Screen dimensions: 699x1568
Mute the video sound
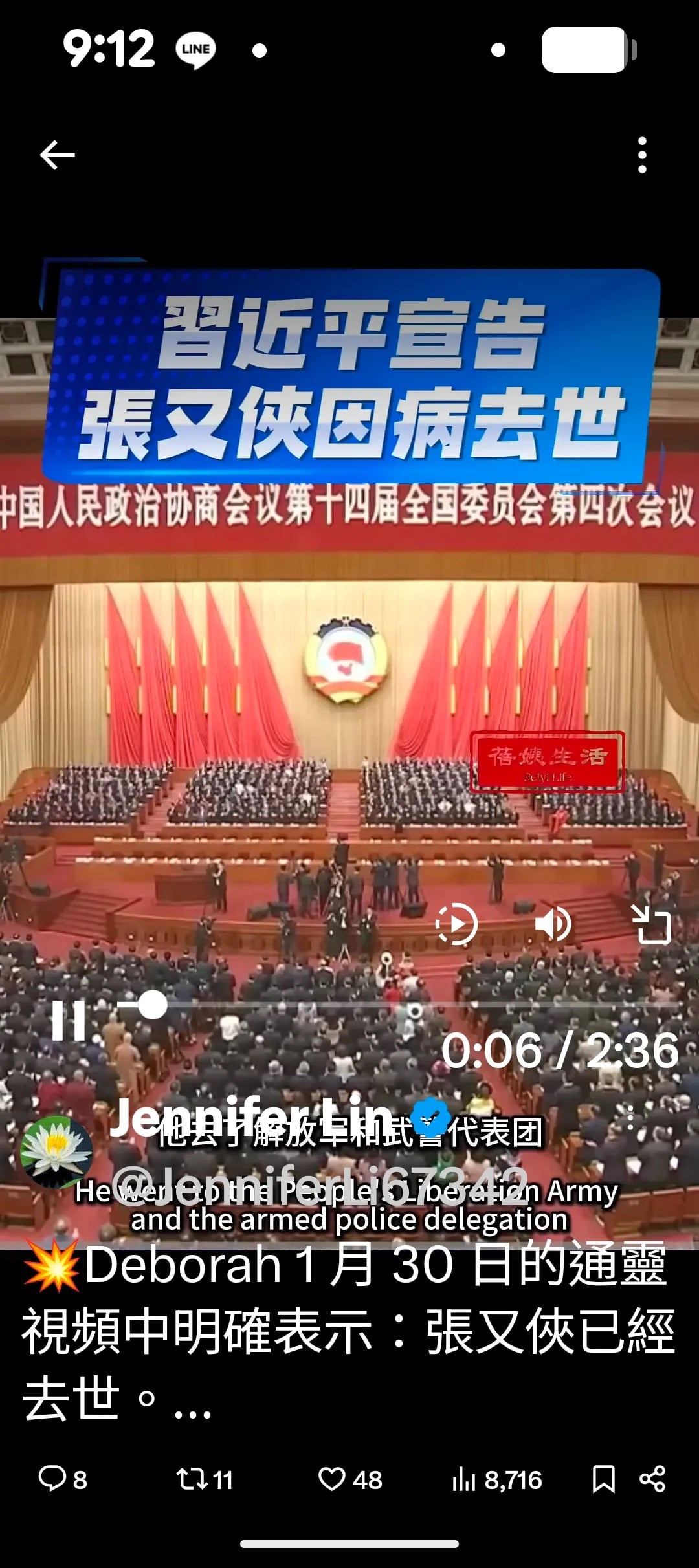pos(553,924)
